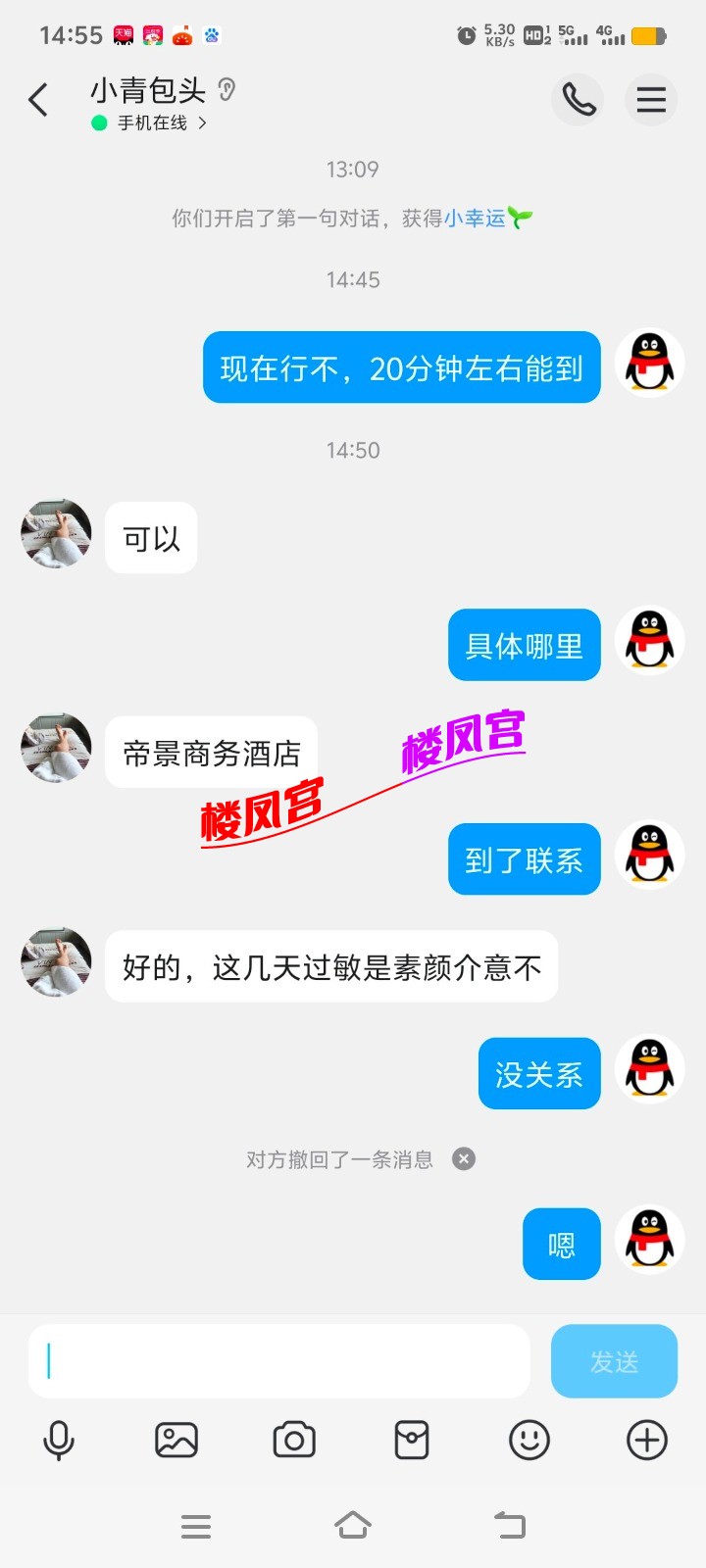Start a voice call with 小青包头
Screen dimensions: 706x1568
(578, 100)
